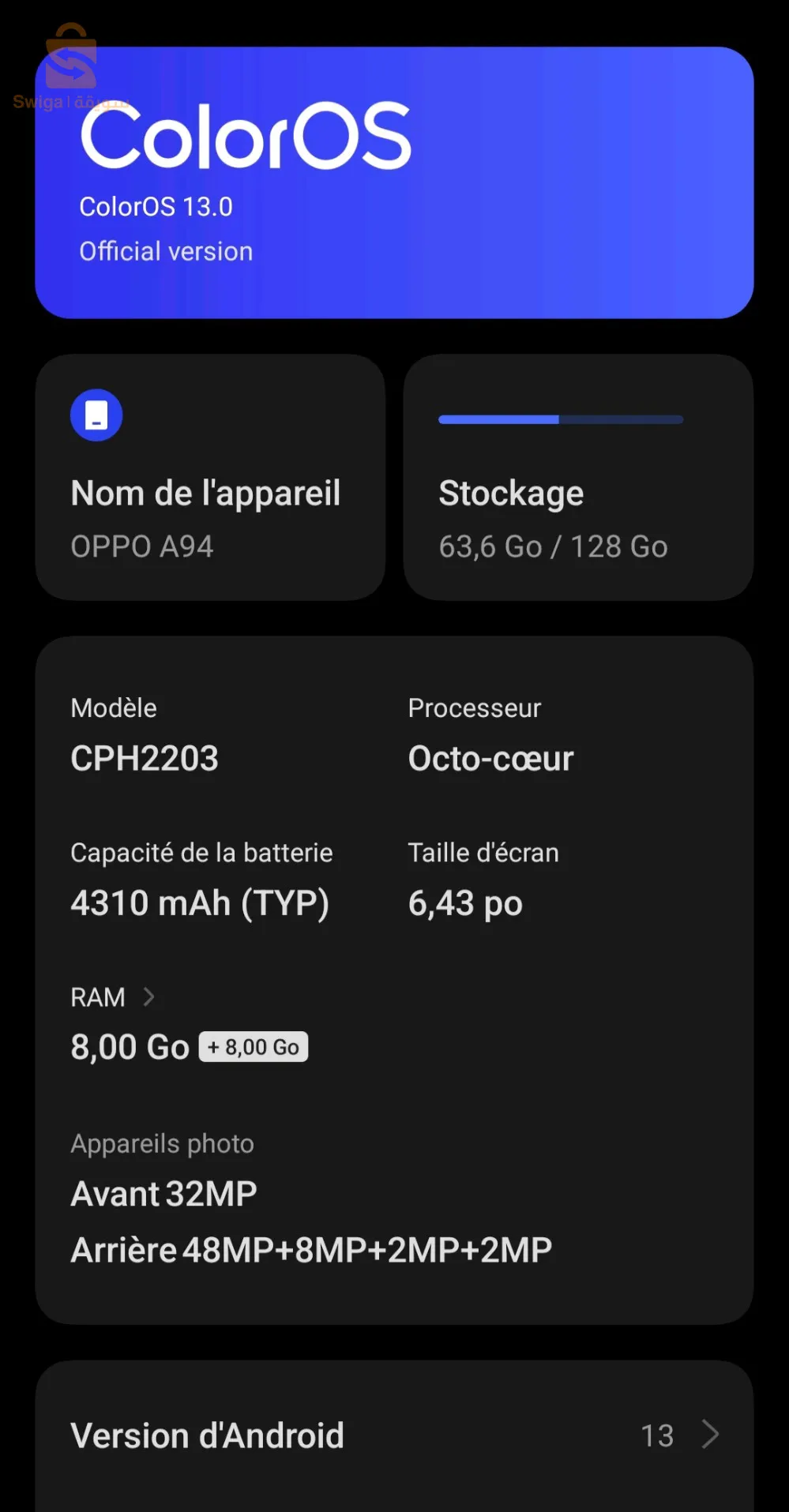
Task: Tap the Capacité de la batterie value
Action: (200, 902)
